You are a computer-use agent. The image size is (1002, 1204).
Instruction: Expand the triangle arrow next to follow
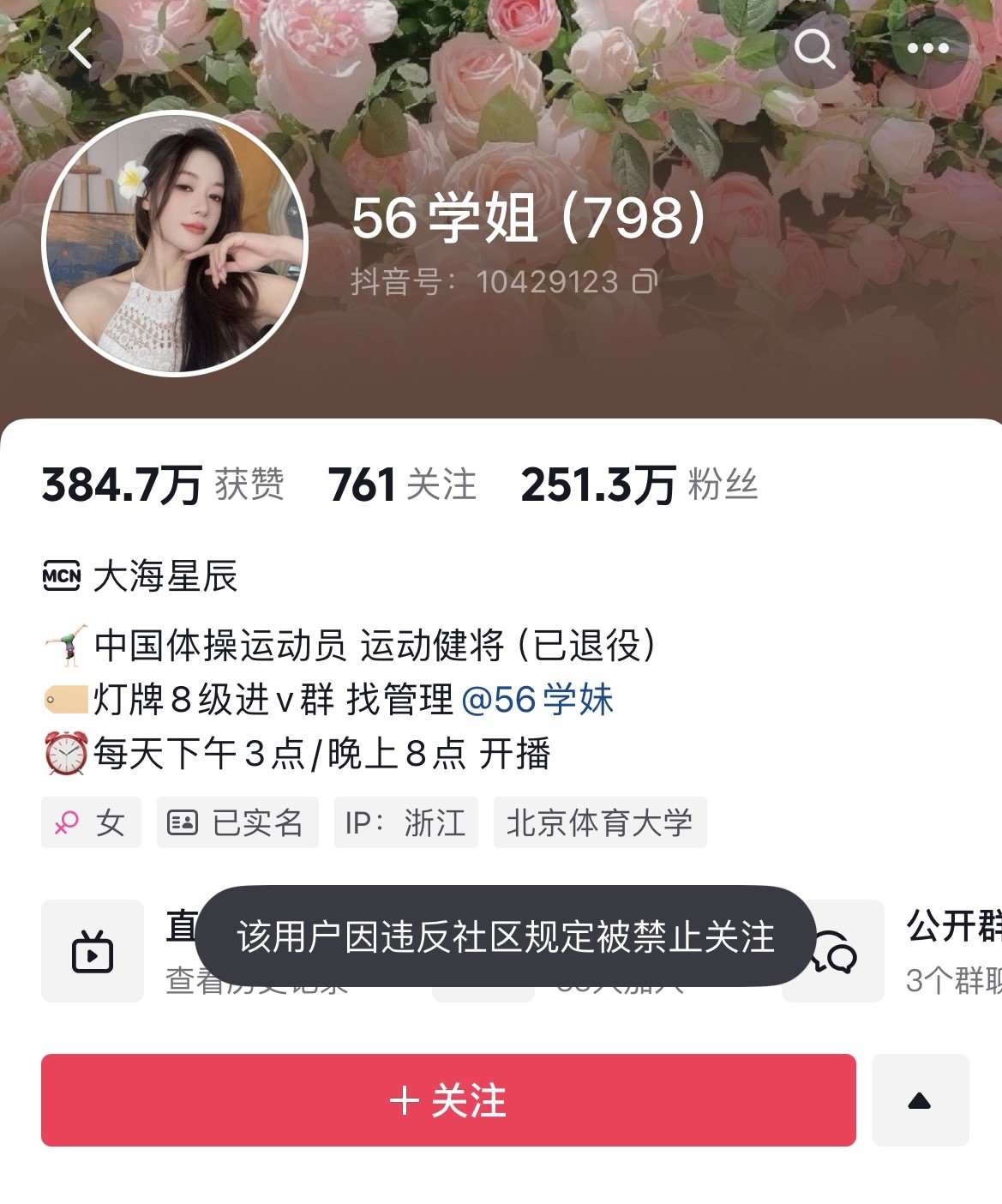[920, 1101]
